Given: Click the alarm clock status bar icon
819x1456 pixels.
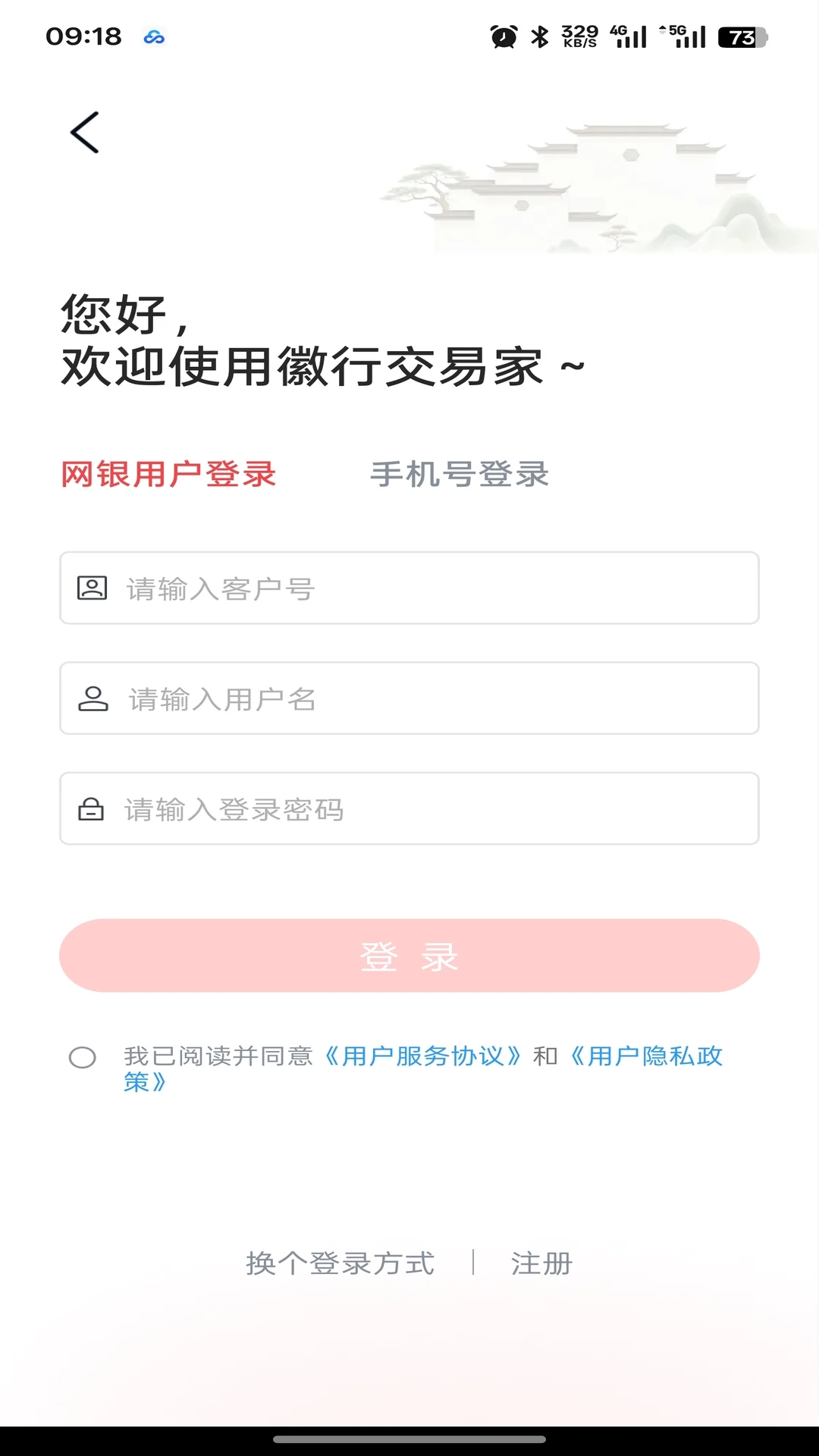Looking at the screenshot, I should click(502, 36).
